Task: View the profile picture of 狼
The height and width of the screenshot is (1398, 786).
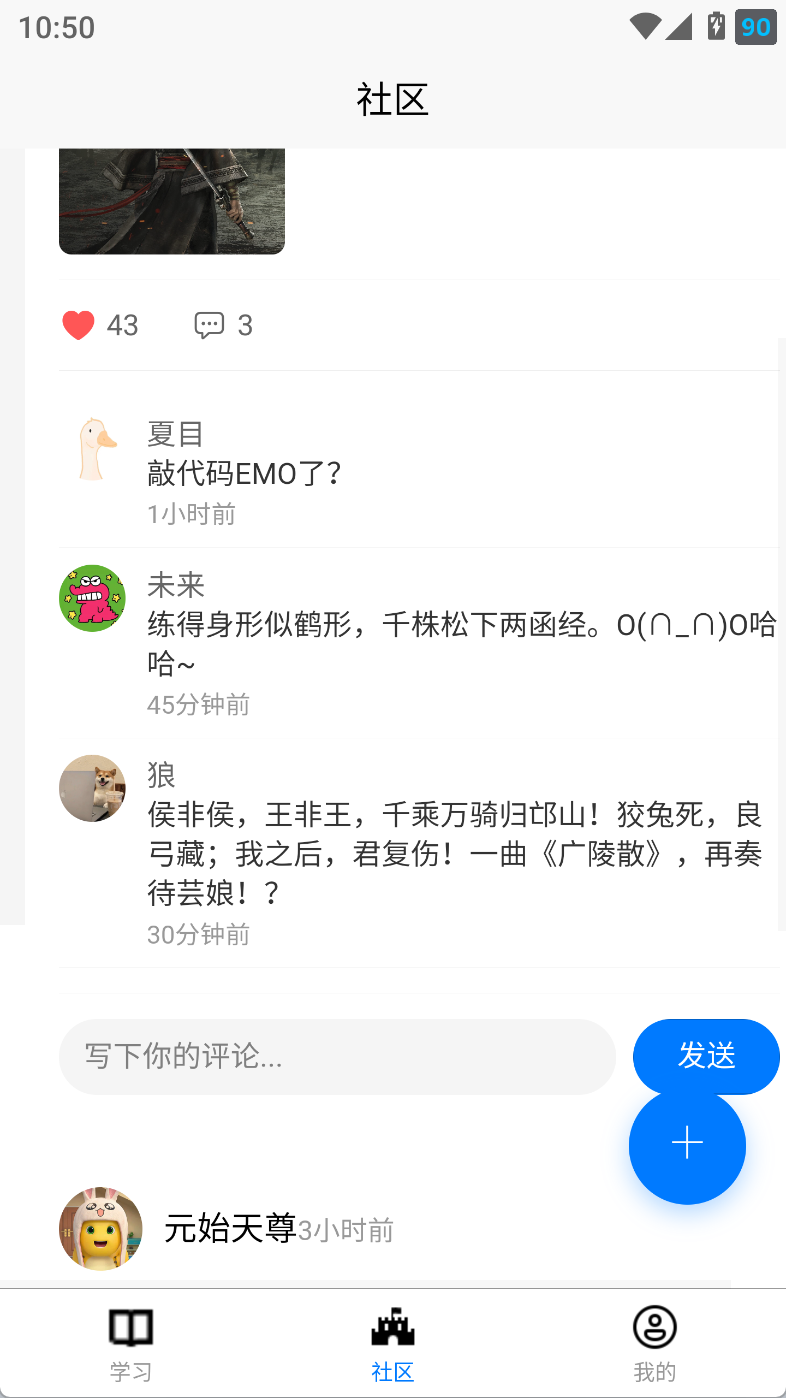Action: pos(92,788)
